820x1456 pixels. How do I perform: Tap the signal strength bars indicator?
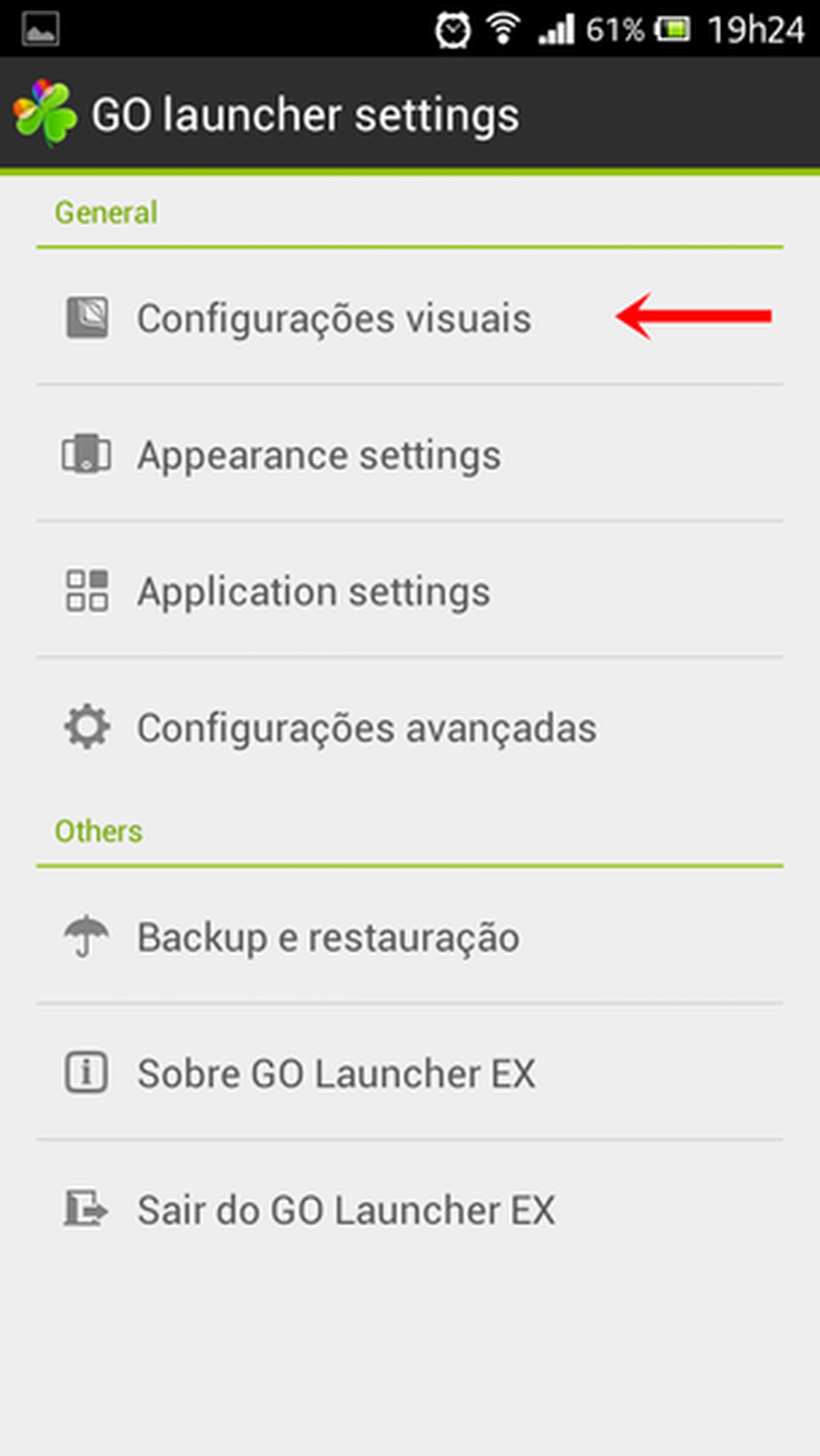tap(557, 27)
